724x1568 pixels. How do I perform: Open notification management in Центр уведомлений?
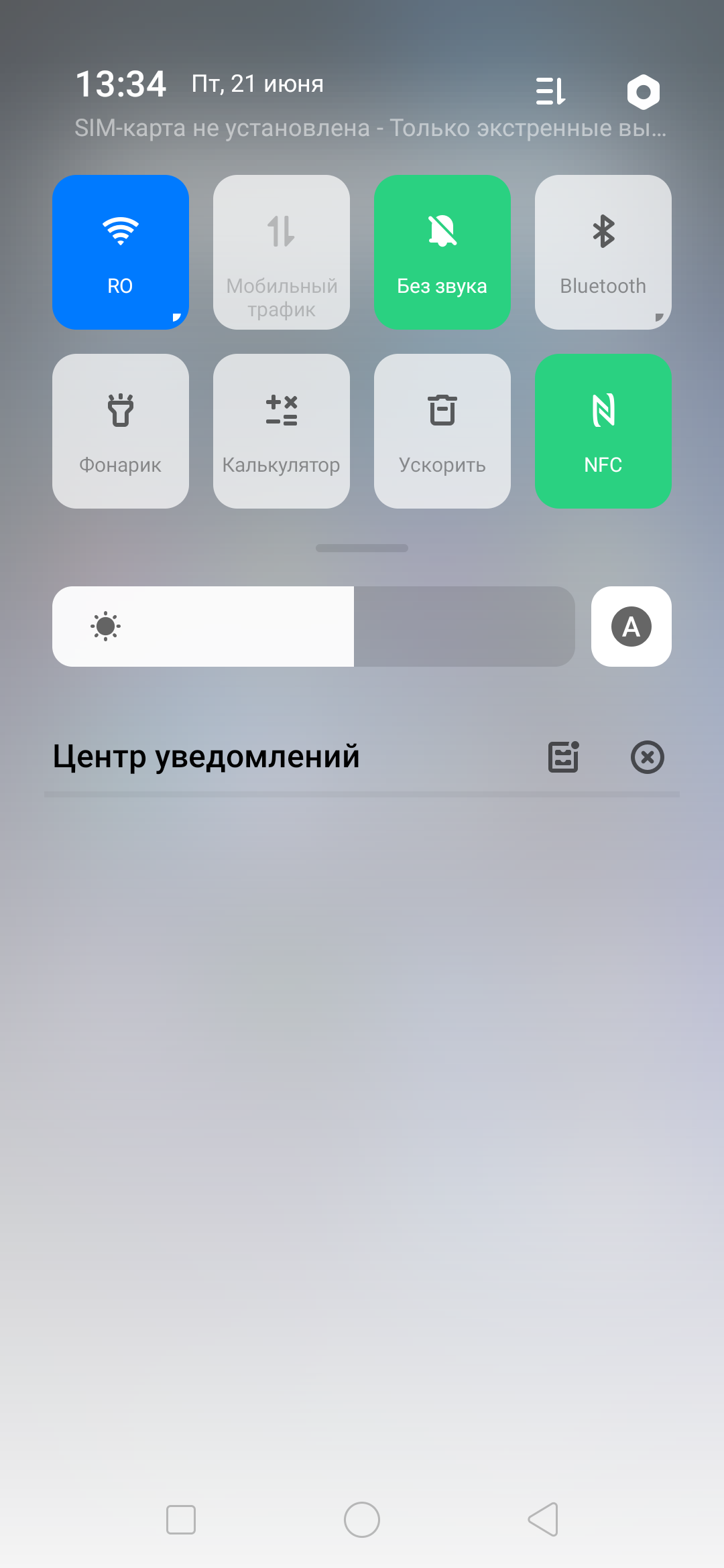[563, 757]
